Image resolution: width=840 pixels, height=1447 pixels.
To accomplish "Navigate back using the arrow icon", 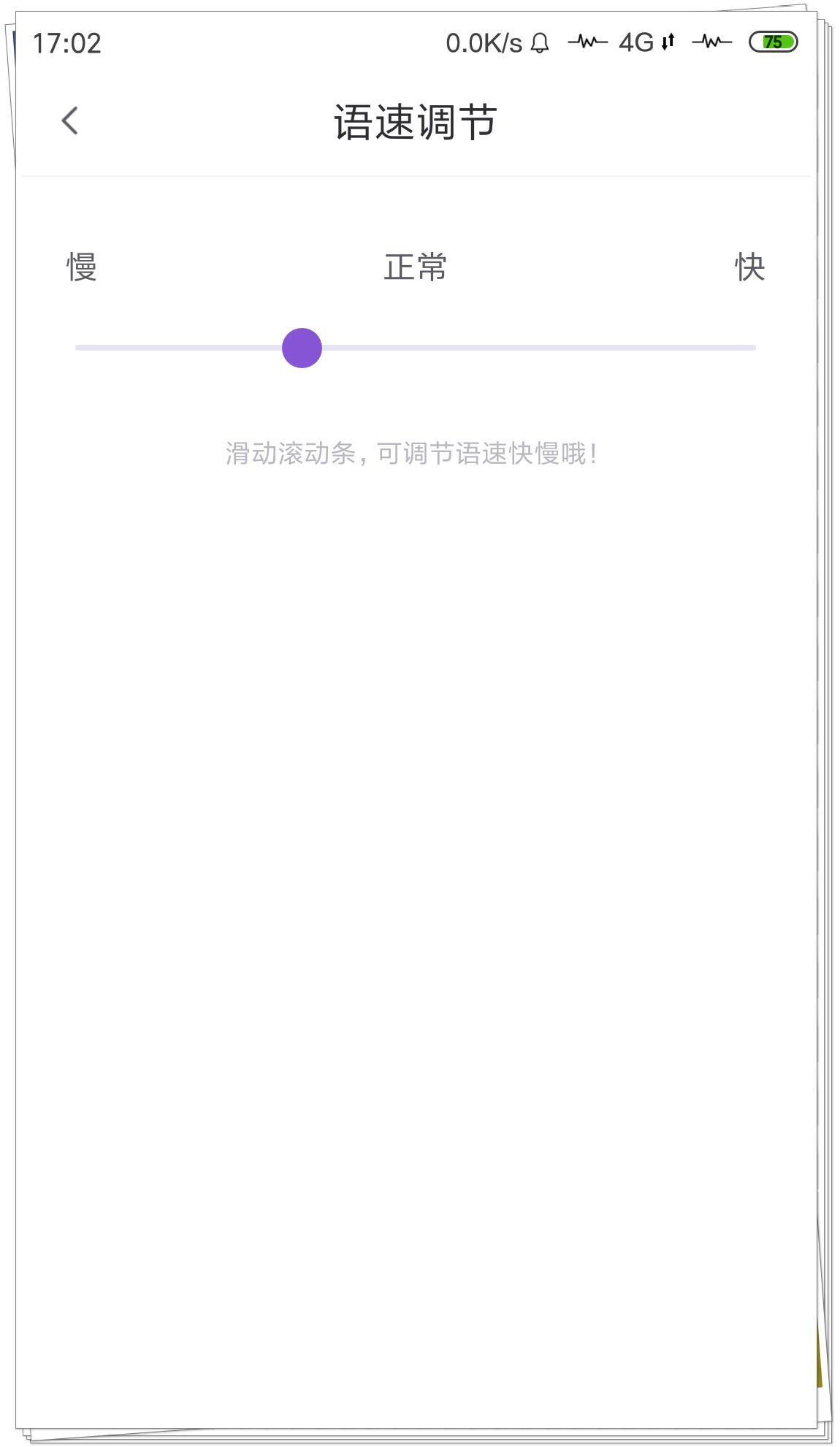I will [x=69, y=121].
